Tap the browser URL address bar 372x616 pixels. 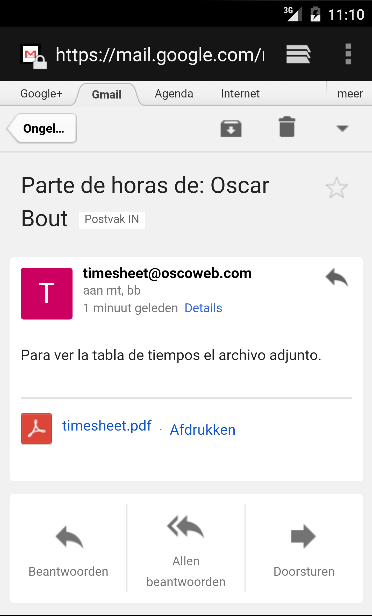(160, 55)
